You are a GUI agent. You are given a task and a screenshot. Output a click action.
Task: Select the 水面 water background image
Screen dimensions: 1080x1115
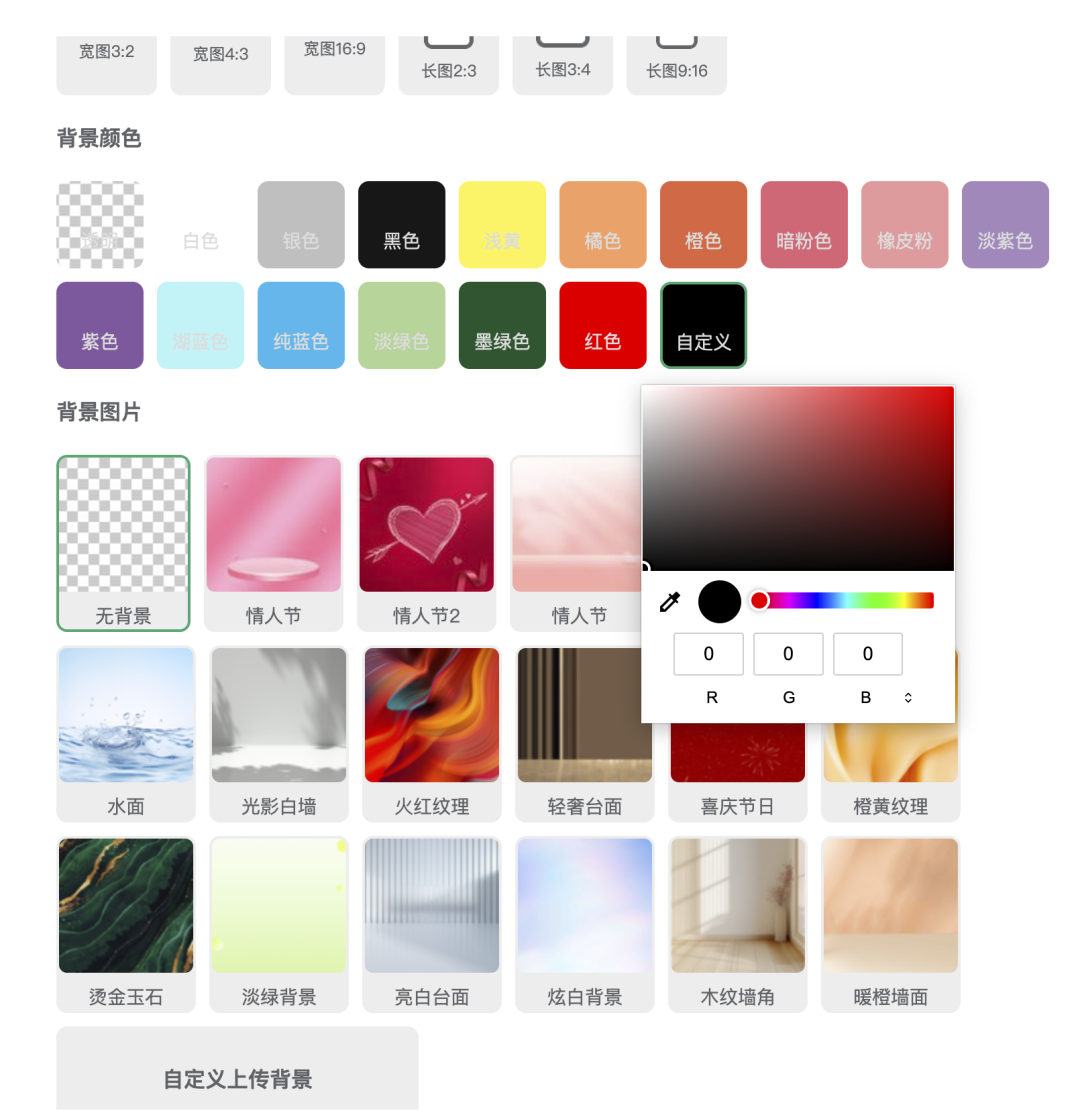(x=126, y=733)
